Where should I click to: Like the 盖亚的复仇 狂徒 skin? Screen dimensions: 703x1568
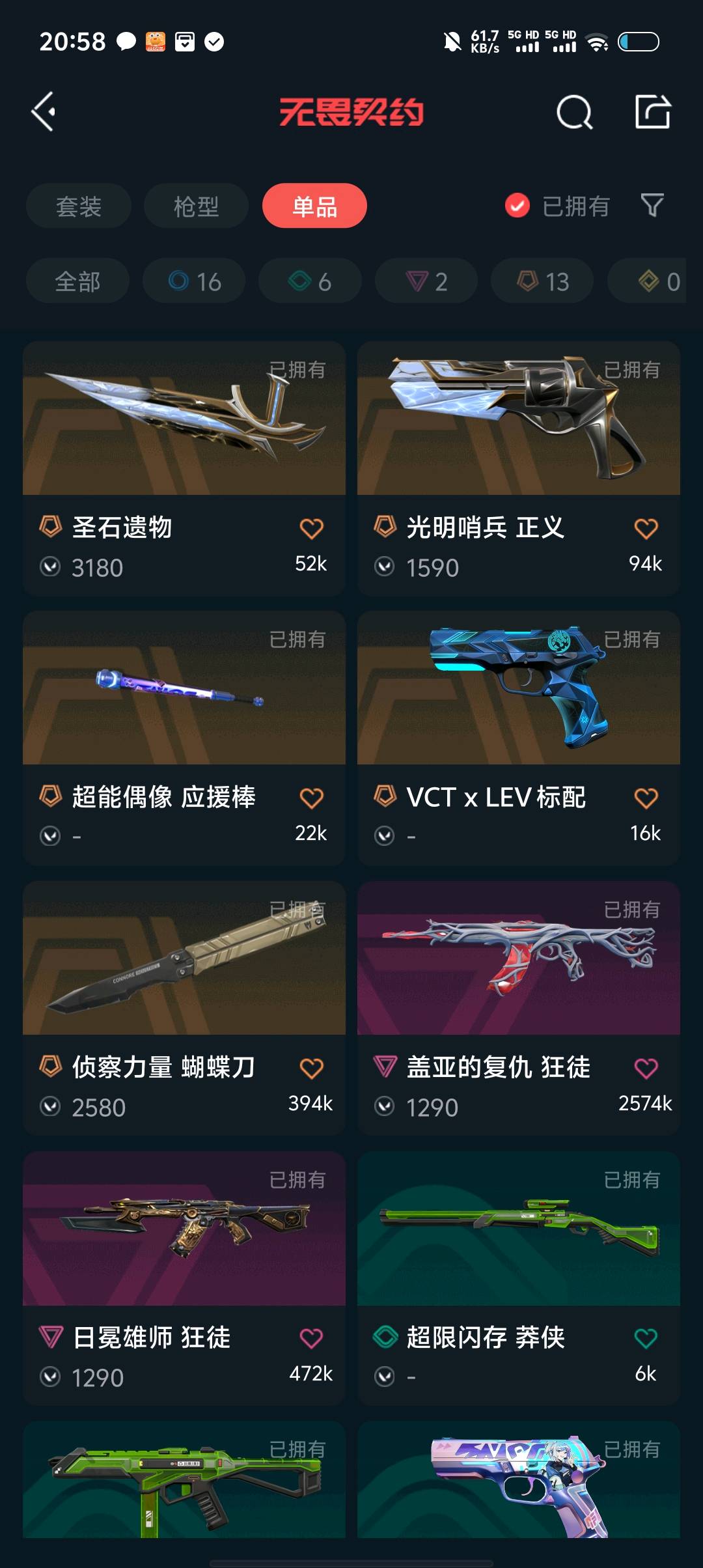click(x=646, y=1068)
